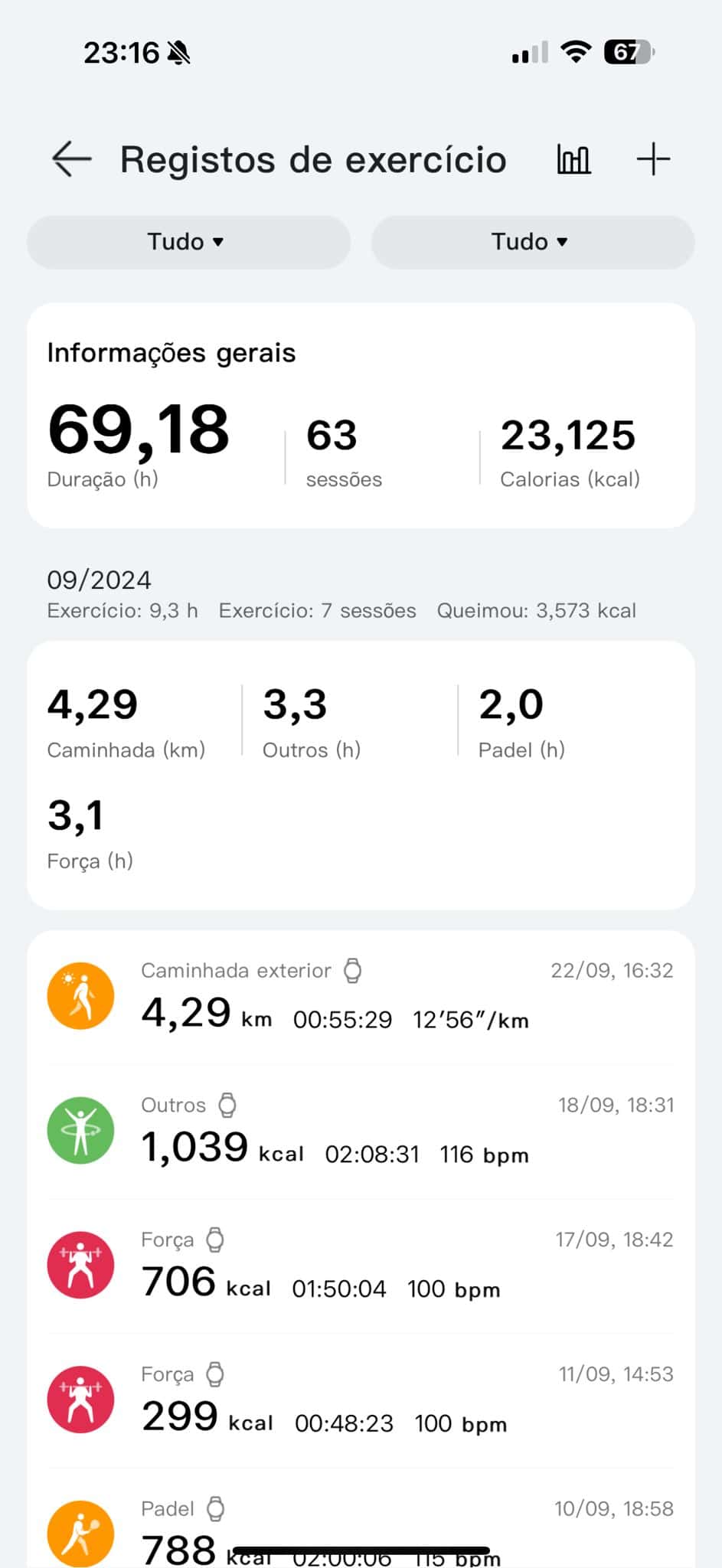Select the Força weightlifting icon from 17/09

pyautogui.click(x=80, y=1265)
